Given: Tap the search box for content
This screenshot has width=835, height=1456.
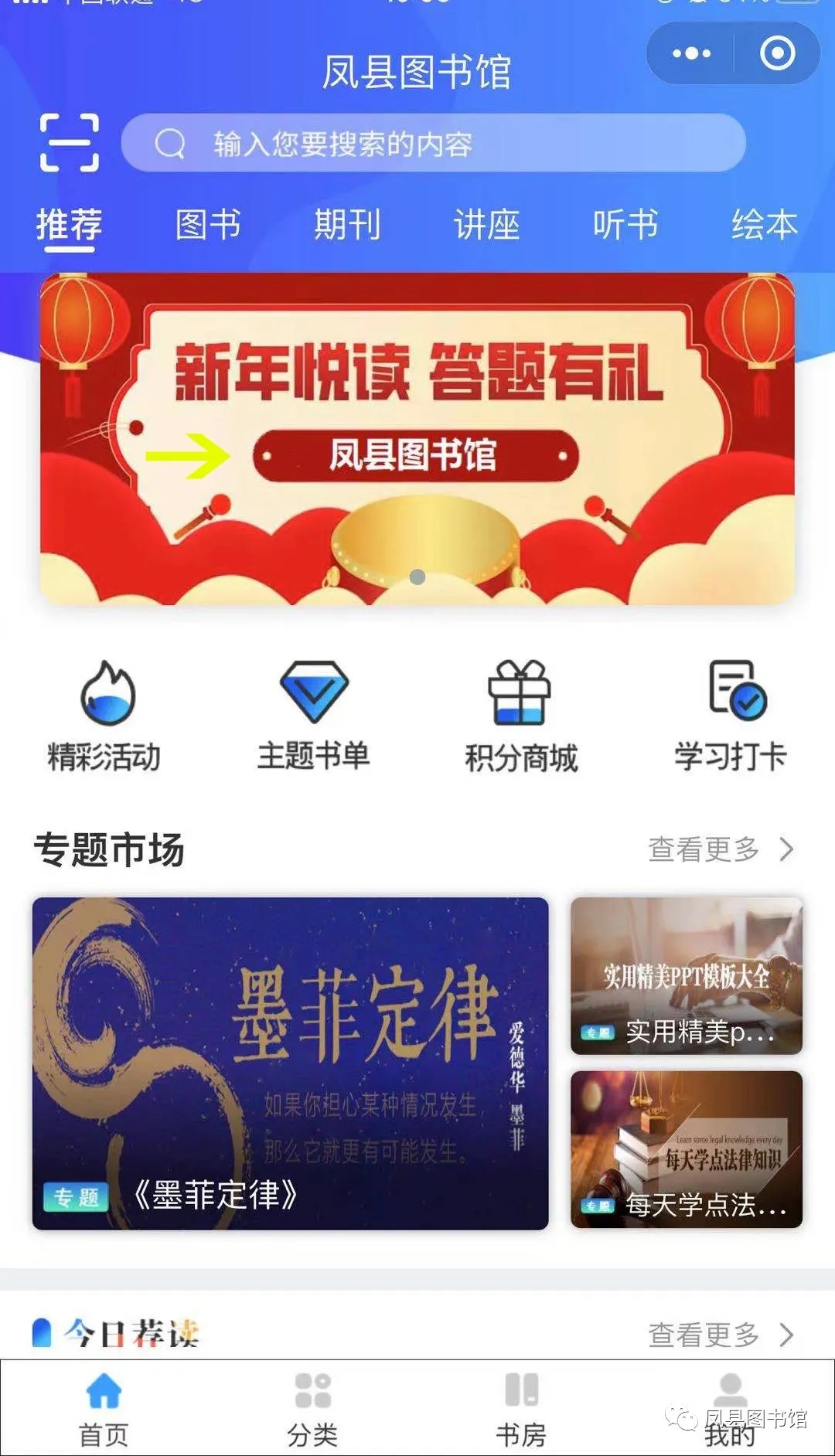Looking at the screenshot, I should pyautogui.click(x=433, y=143).
